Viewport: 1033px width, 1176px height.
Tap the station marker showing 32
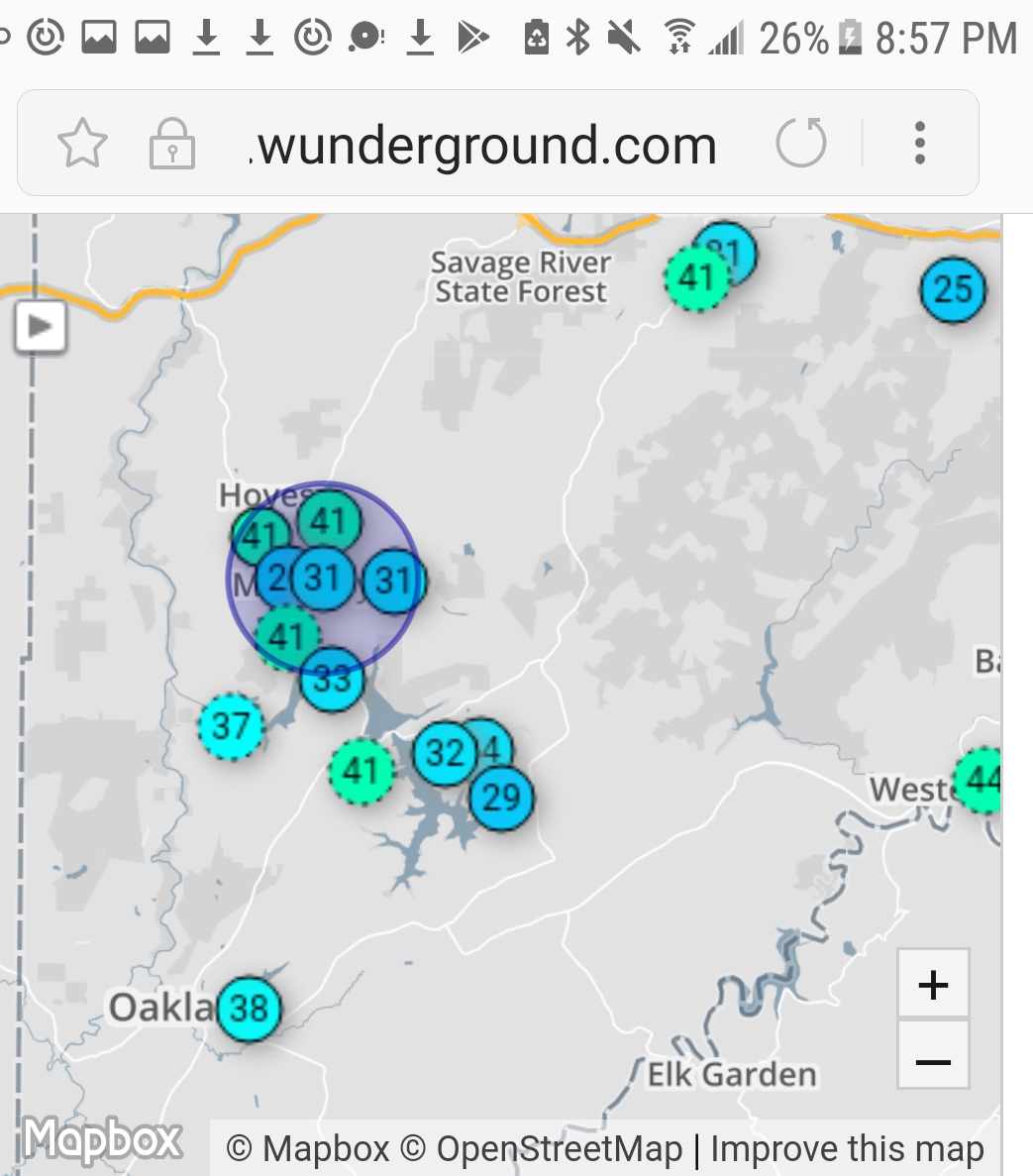coord(444,754)
